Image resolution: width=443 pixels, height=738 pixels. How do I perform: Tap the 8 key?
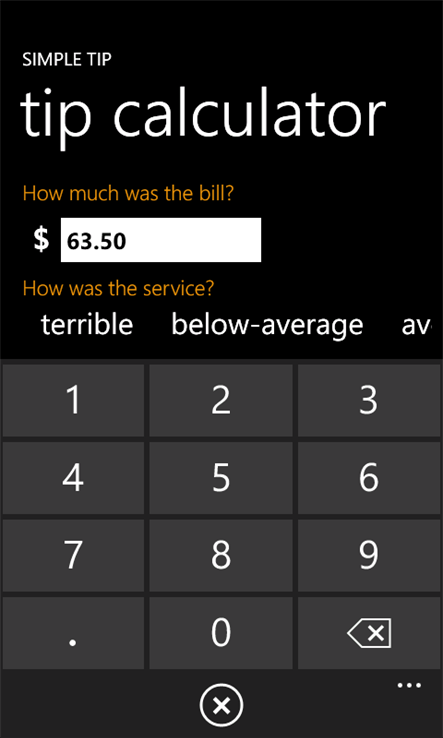pyautogui.click(x=221, y=555)
